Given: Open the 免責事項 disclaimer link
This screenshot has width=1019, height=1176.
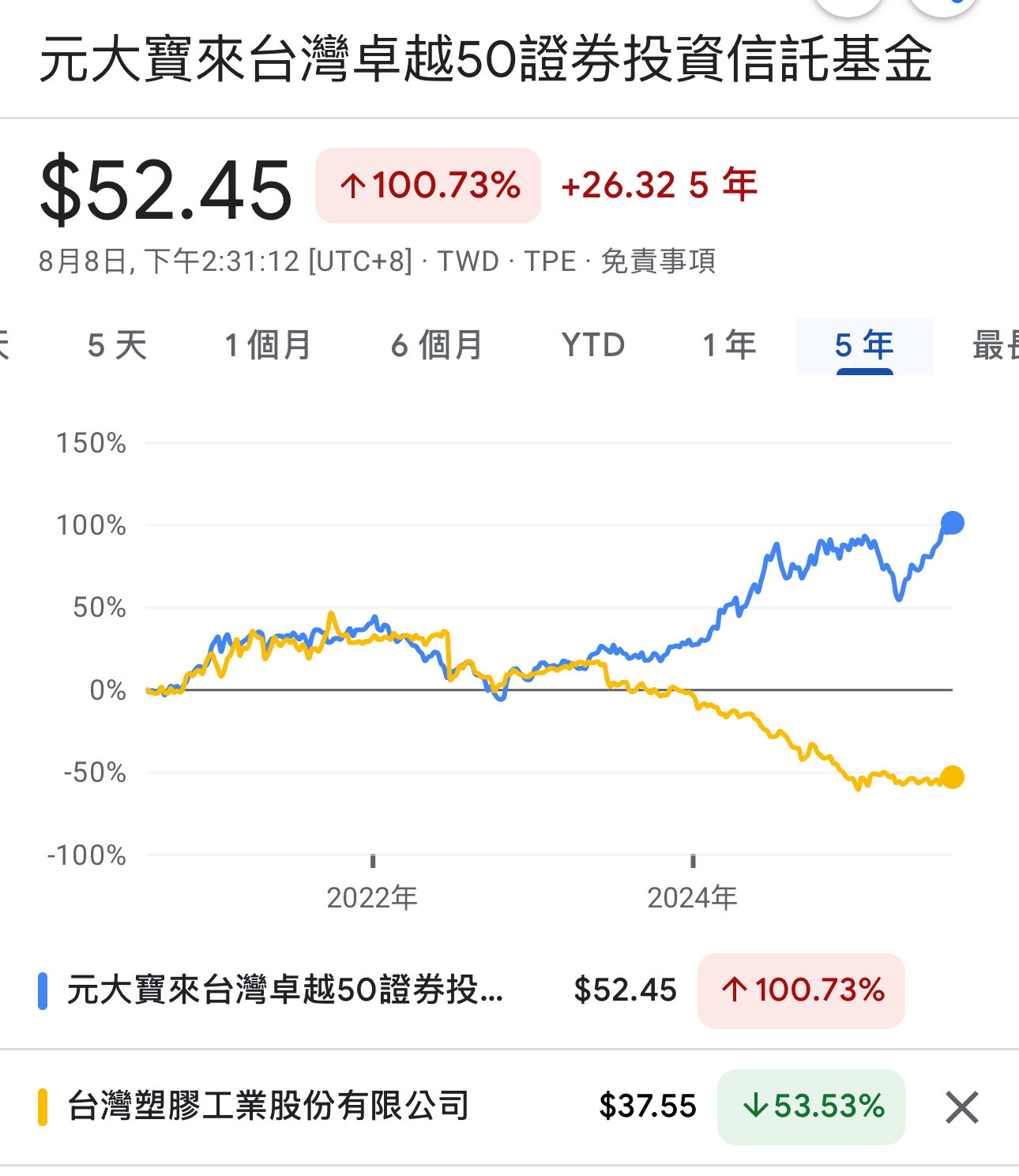Looking at the screenshot, I should click(658, 261).
